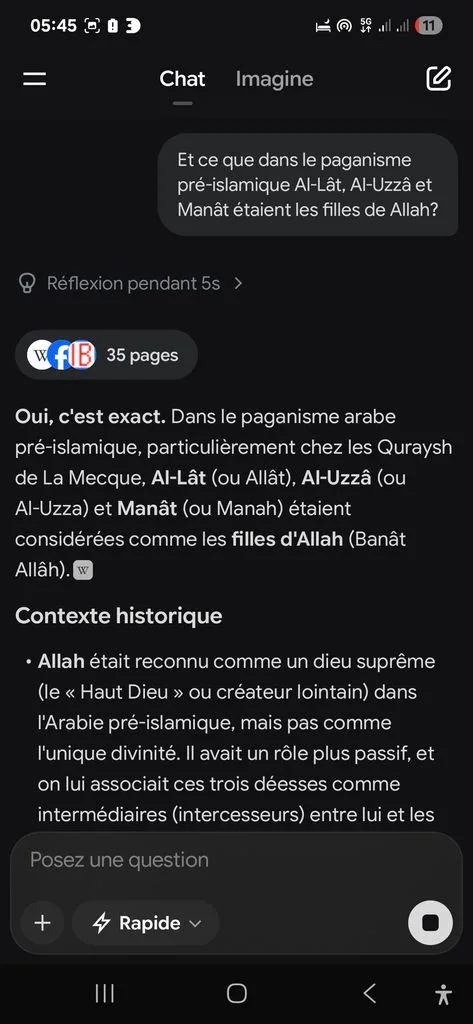Viewport: 473px width, 1024px height.
Task: Tap the plus attachment button
Action: point(42,923)
